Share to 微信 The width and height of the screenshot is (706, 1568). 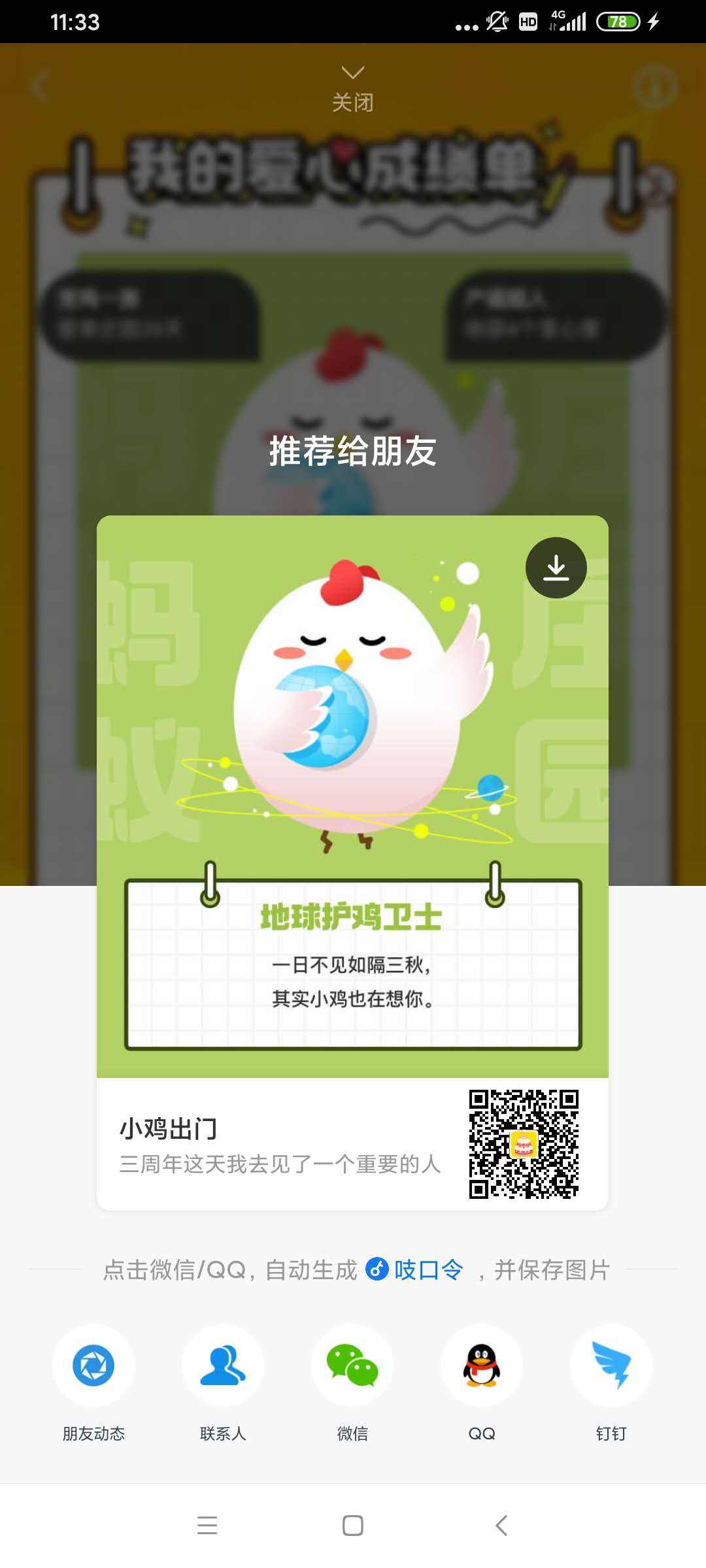point(352,1366)
